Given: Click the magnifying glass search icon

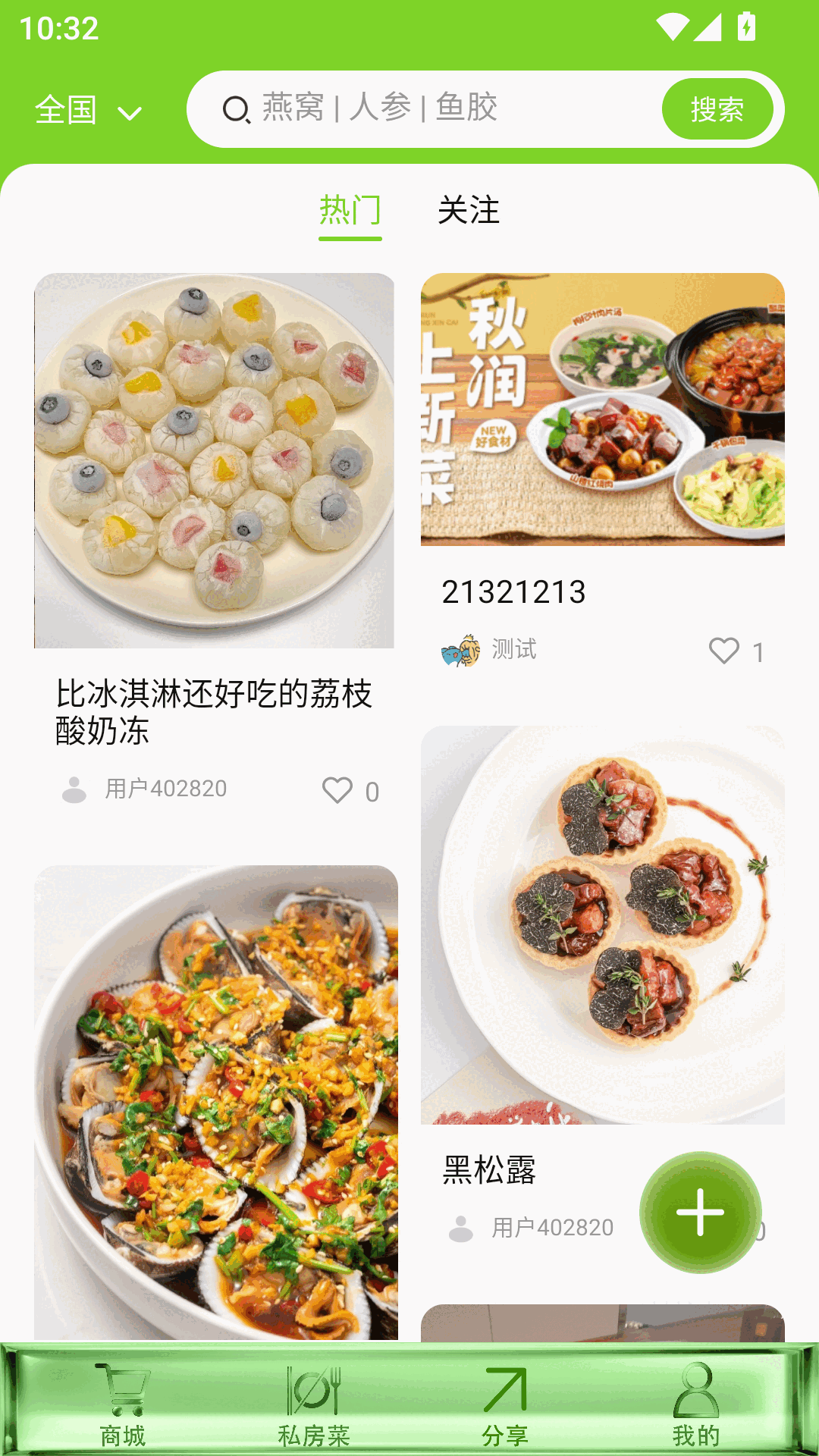Looking at the screenshot, I should [x=237, y=108].
